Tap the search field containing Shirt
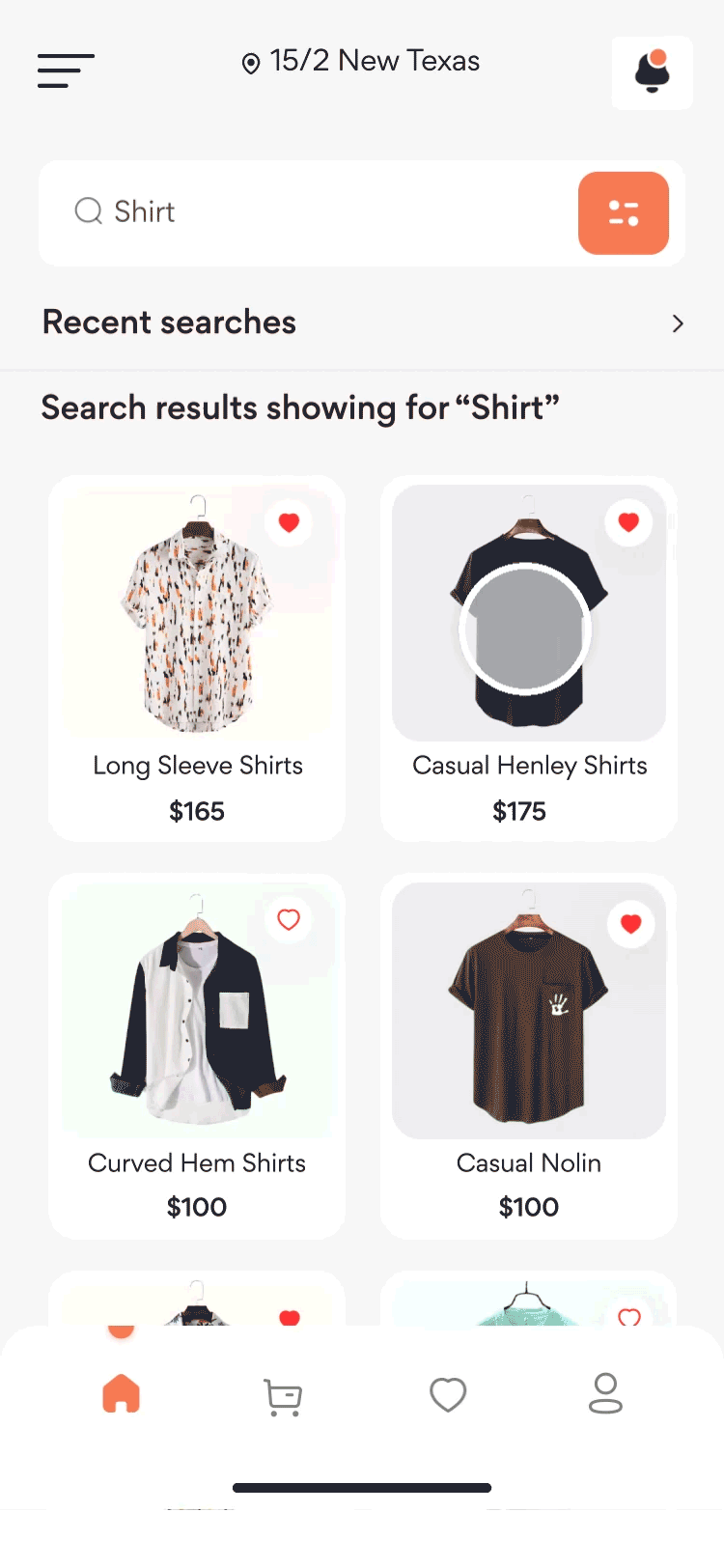The height and width of the screenshot is (1568, 724). coord(307,212)
